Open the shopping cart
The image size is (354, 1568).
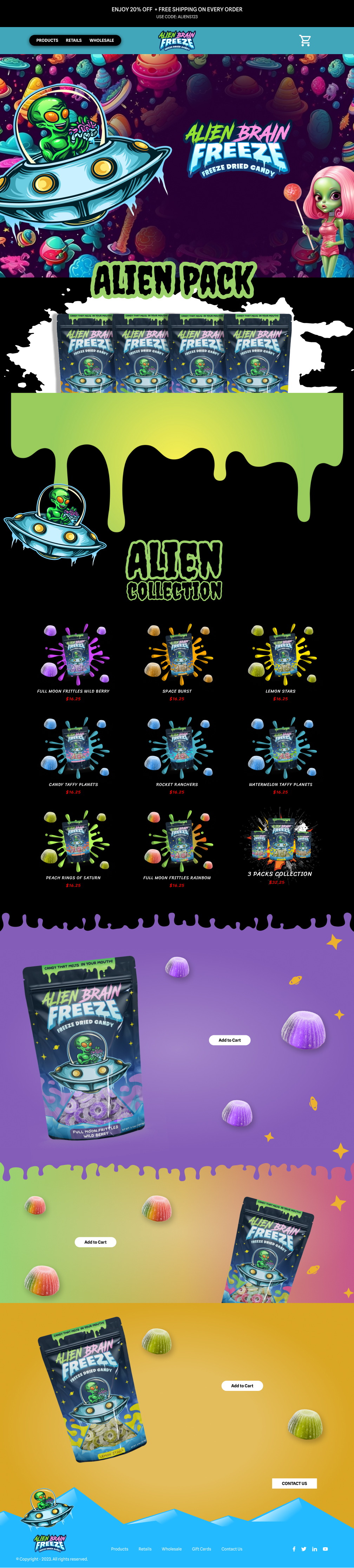tap(305, 41)
